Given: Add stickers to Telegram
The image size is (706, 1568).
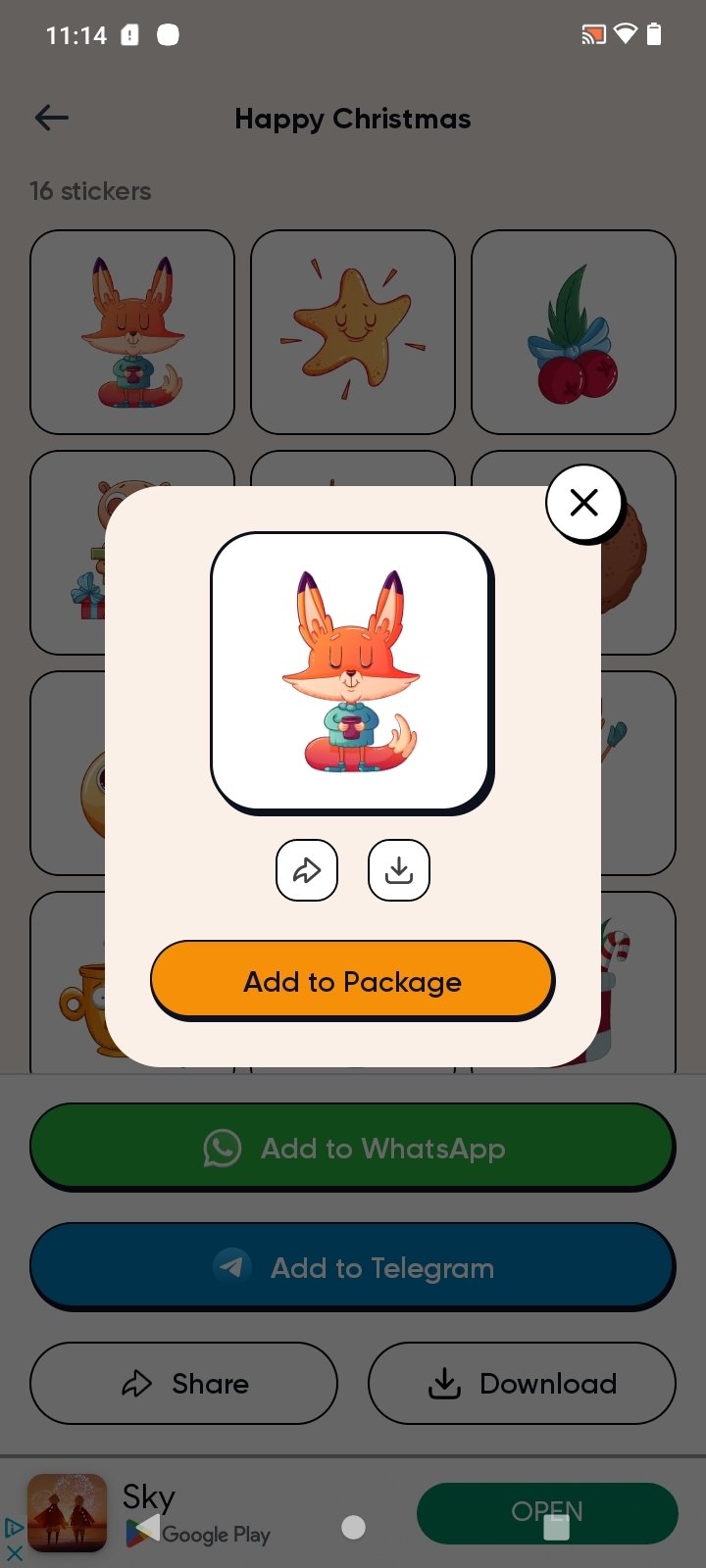Looking at the screenshot, I should 352,1266.
